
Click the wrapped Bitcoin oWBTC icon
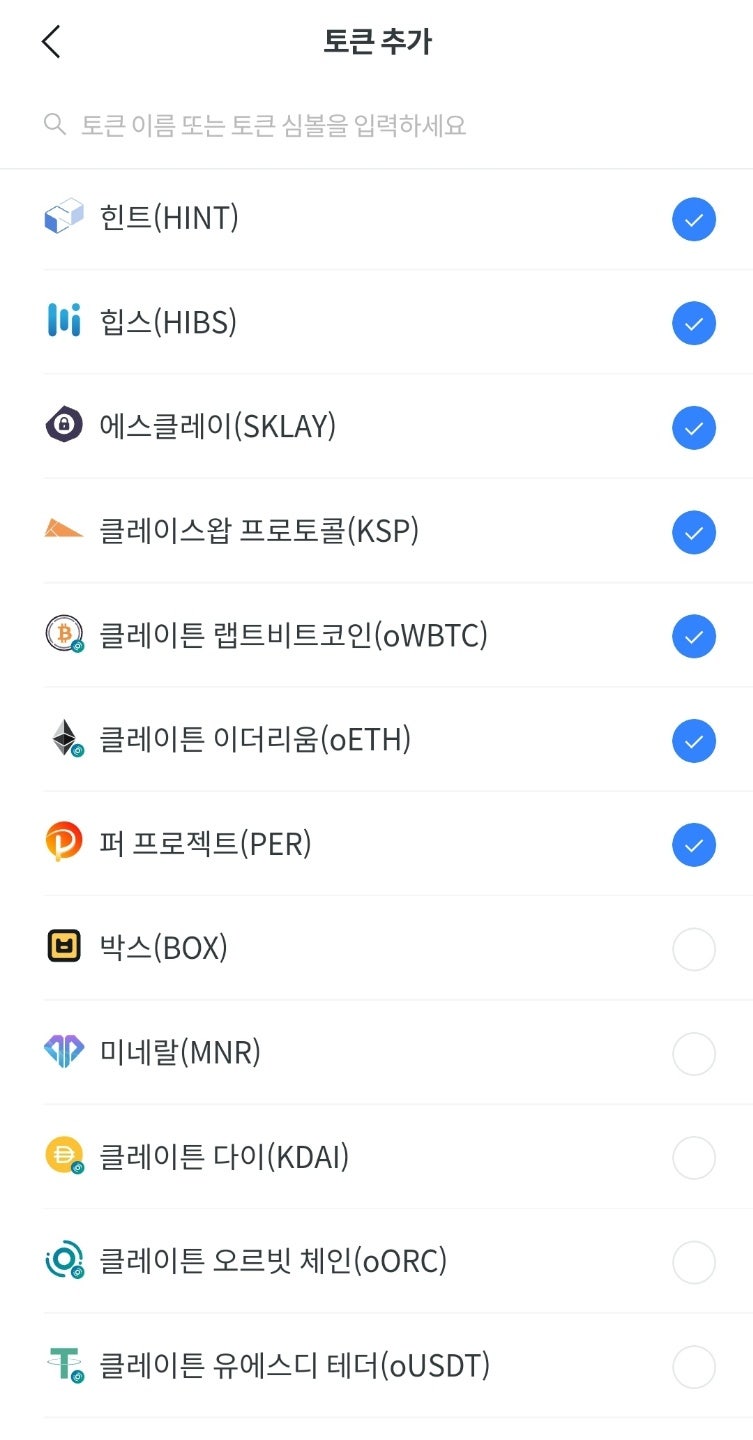[63, 635]
